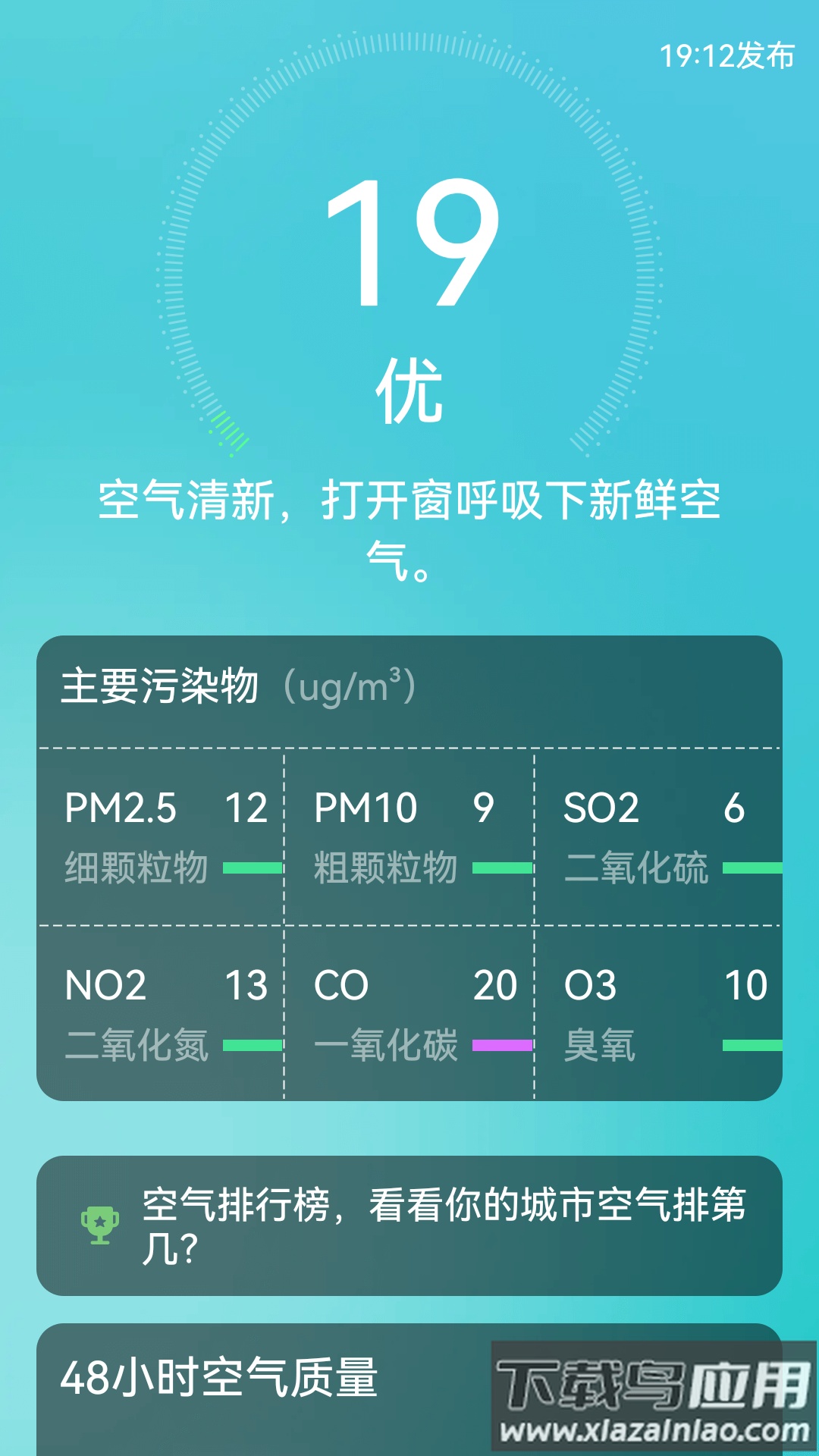Viewport: 819px width, 1456px height.
Task: Select the 优 quality label
Action: 409,388
